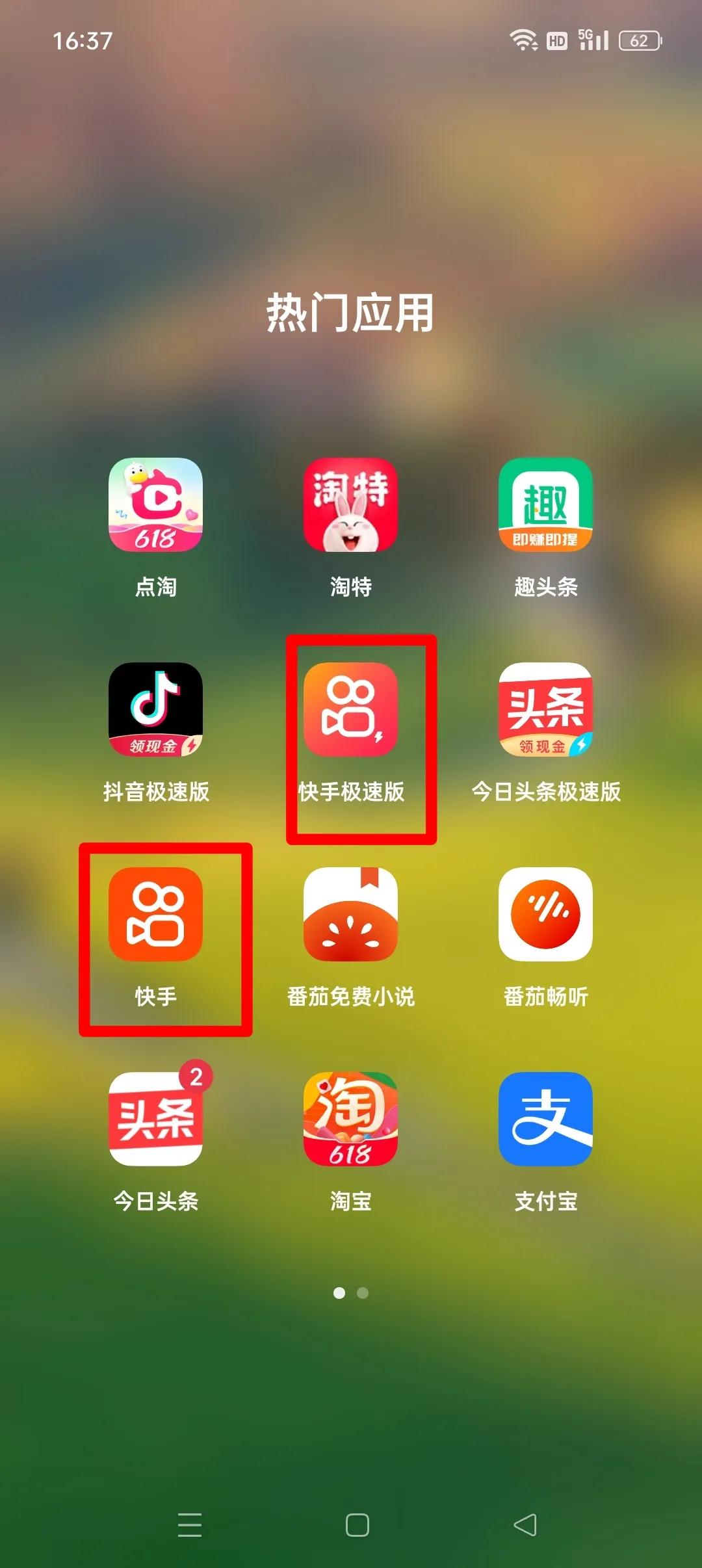
Task: Launch 抖音极速版
Action: pyautogui.click(x=155, y=710)
